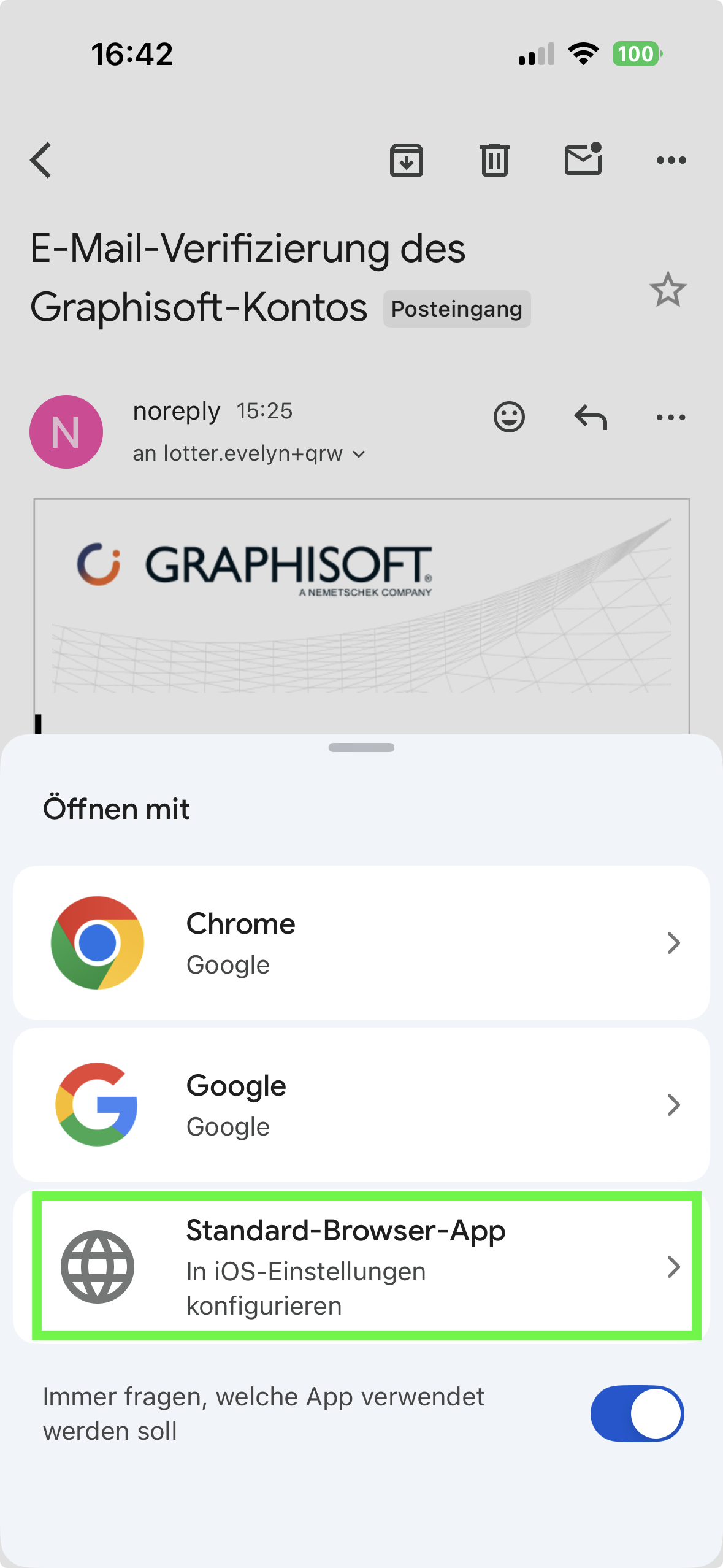Image resolution: width=723 pixels, height=1568 pixels.
Task: Choose Standard-Browser-App option
Action: click(361, 1266)
